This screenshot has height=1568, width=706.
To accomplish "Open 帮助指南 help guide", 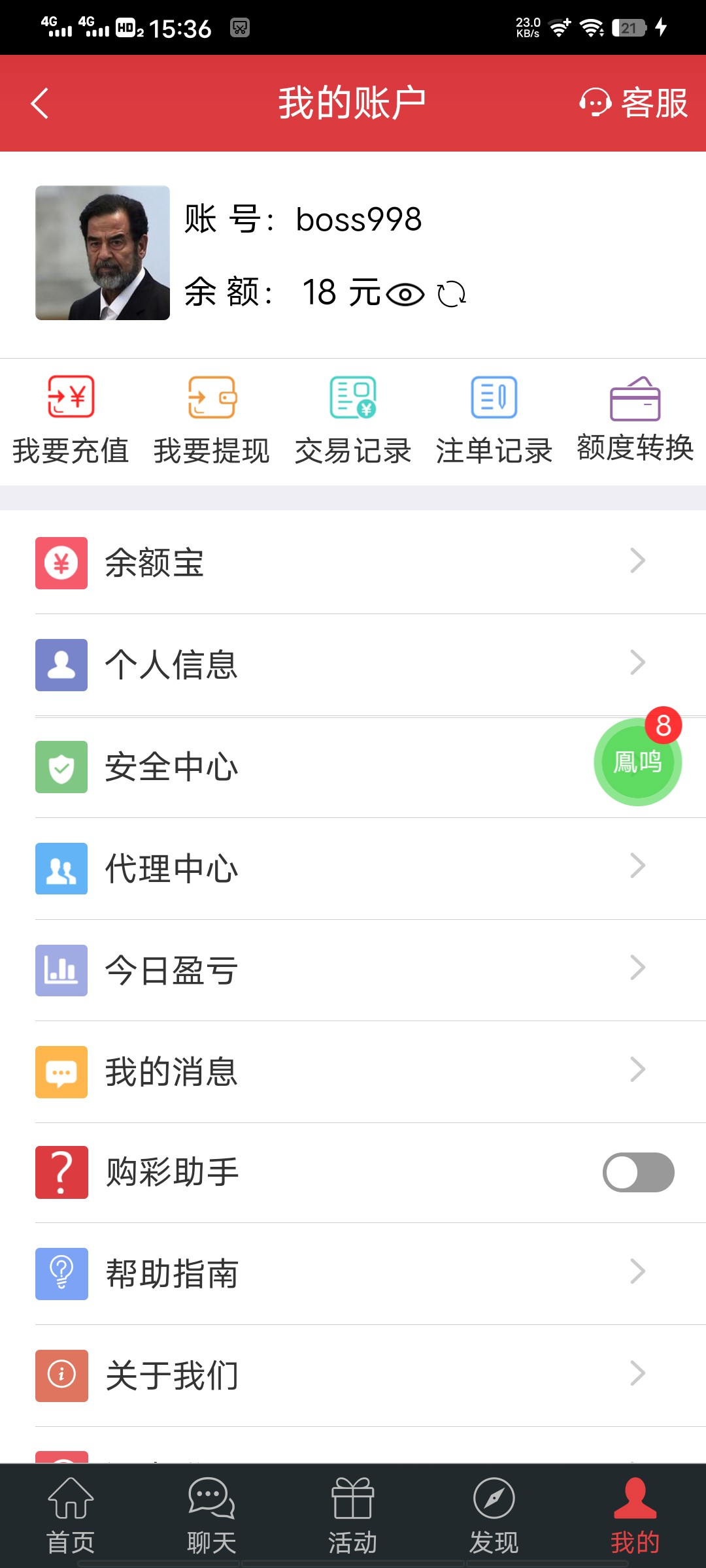I will pyautogui.click(x=340, y=1273).
